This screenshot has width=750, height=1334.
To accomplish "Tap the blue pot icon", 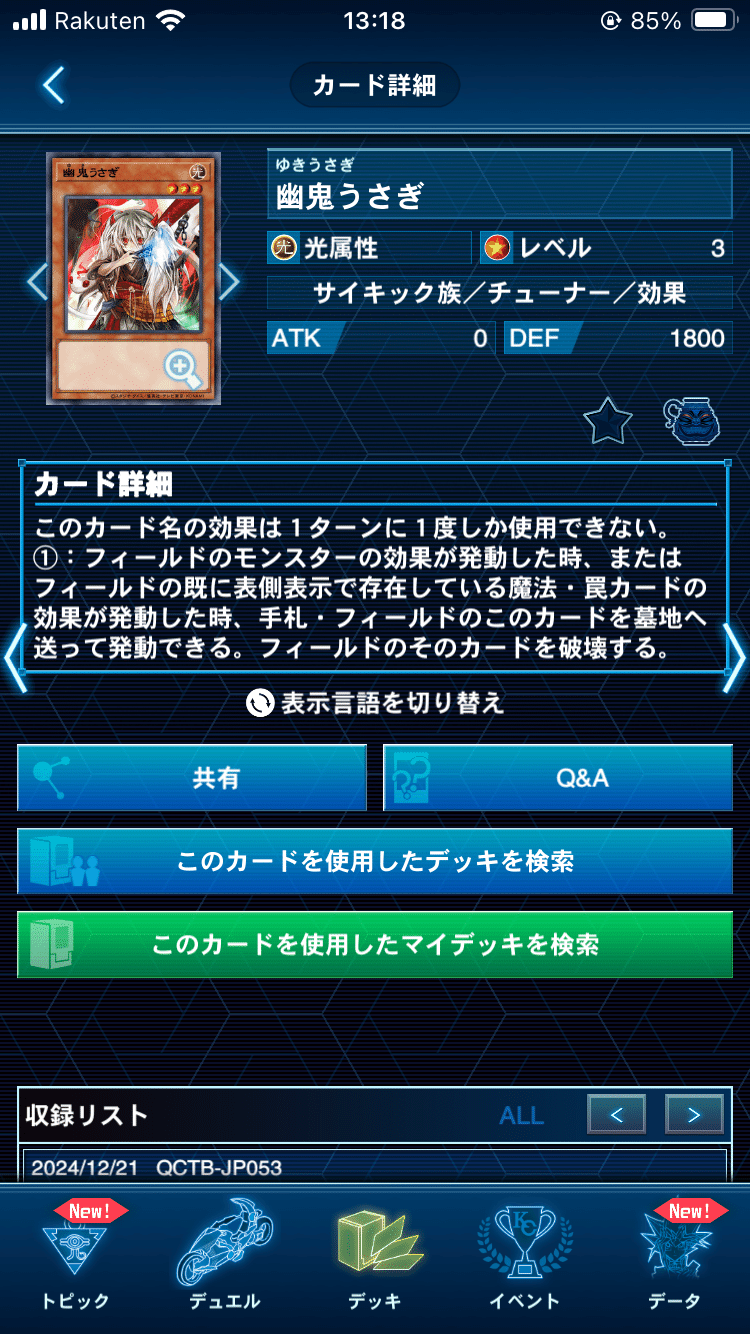I will pos(693,422).
